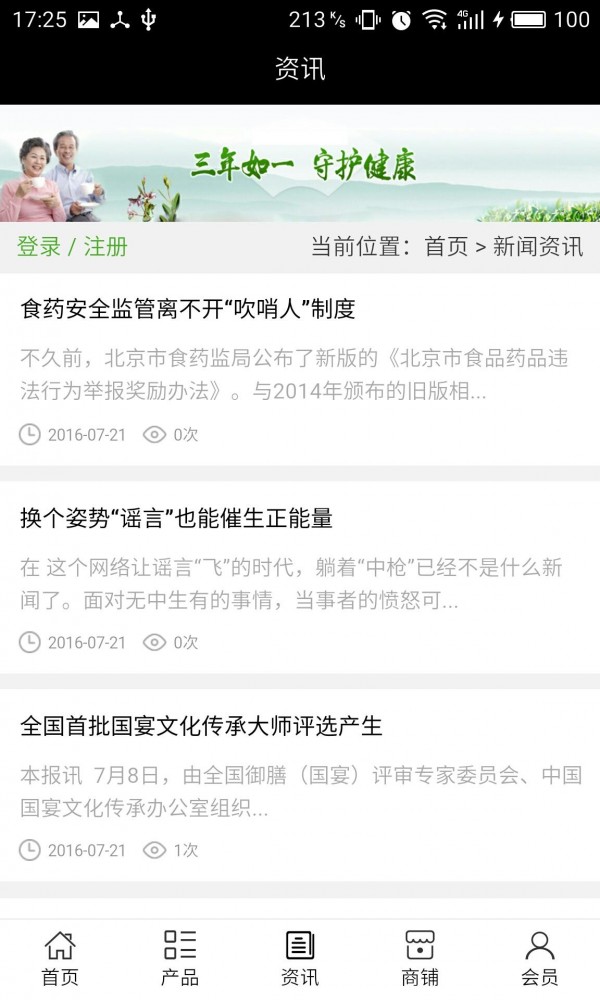This screenshot has height=1000, width=600.
Task: Open article 全国首批国宴文化传承大师评选产生
Action: (x=201, y=726)
